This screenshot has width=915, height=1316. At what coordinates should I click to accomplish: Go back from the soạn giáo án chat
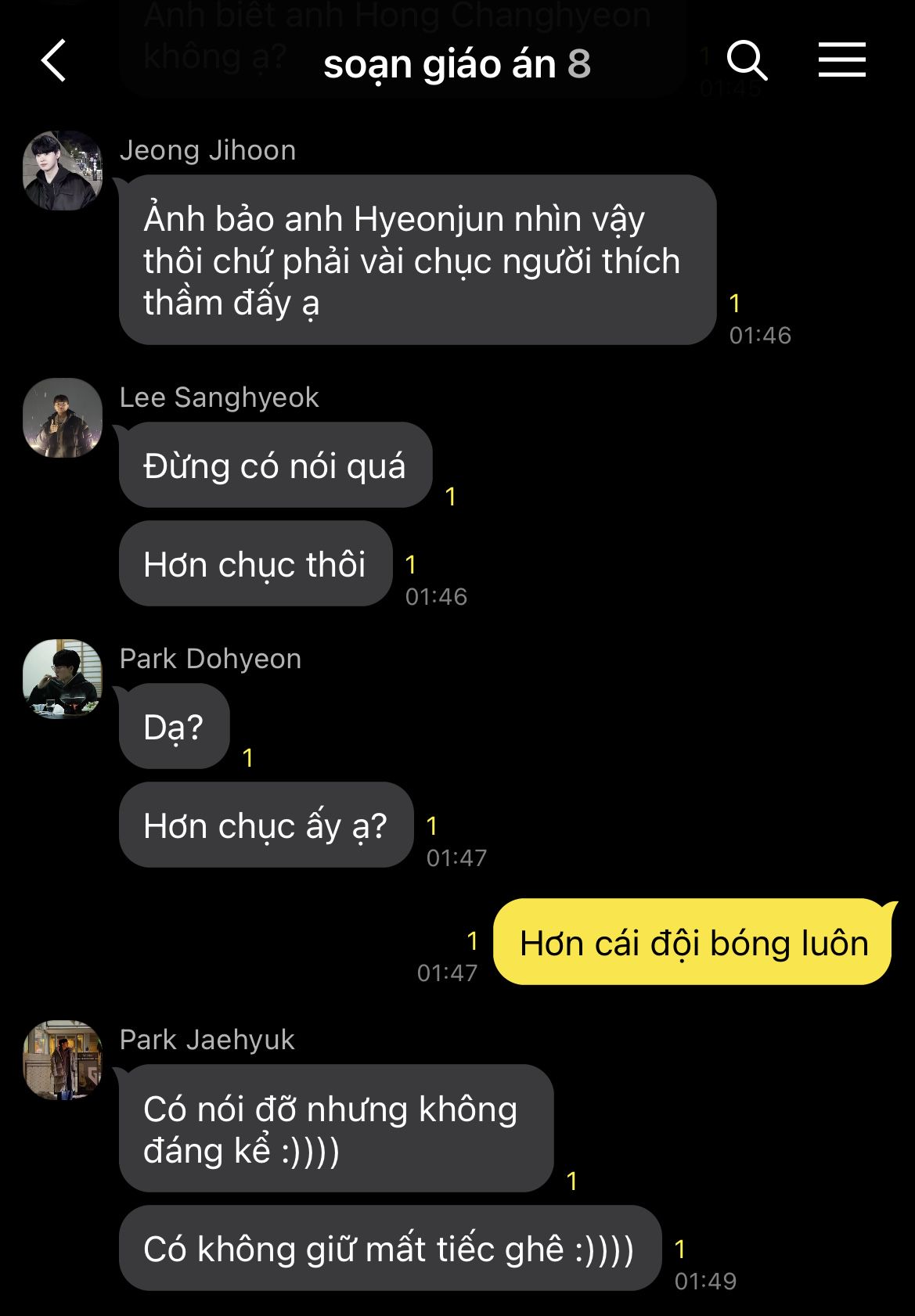tap(54, 61)
